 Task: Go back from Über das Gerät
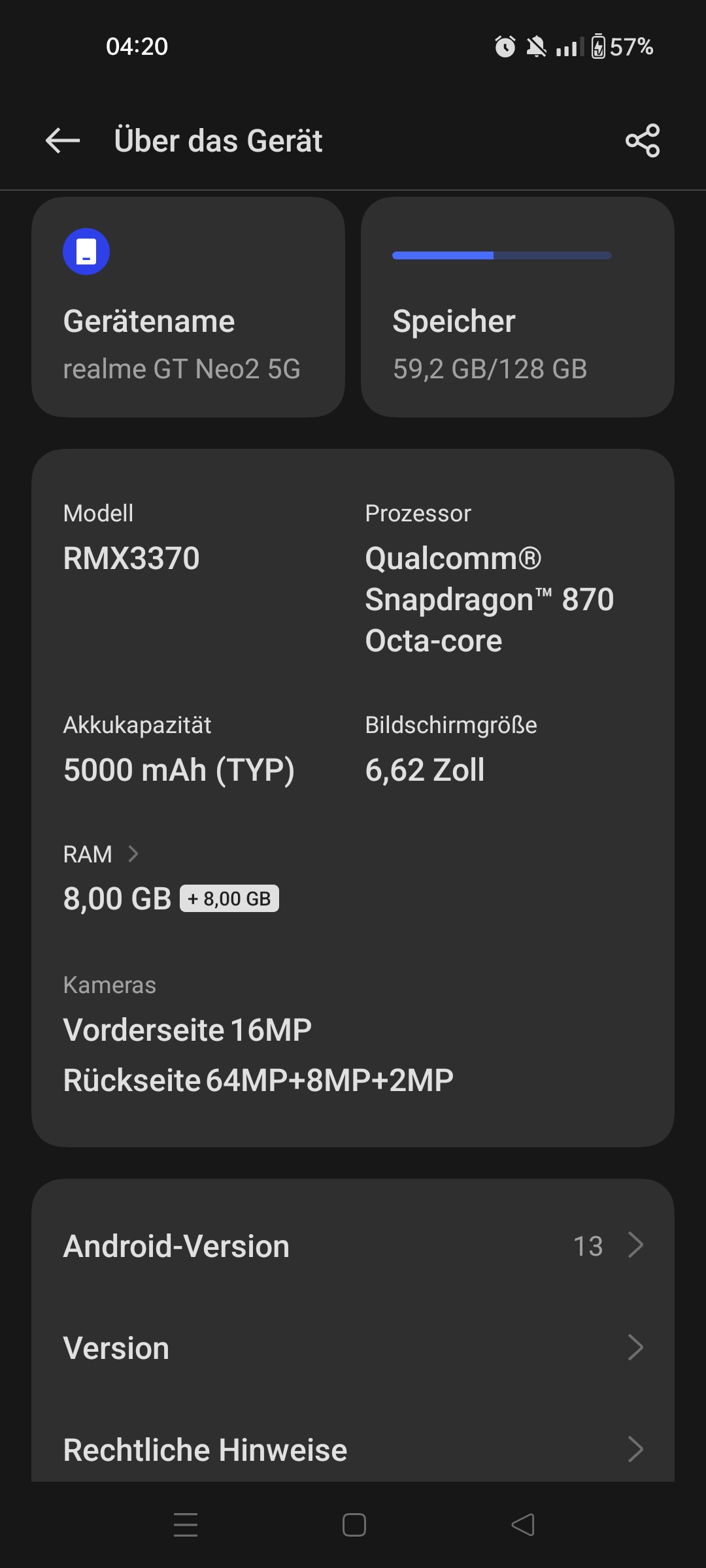tap(63, 140)
